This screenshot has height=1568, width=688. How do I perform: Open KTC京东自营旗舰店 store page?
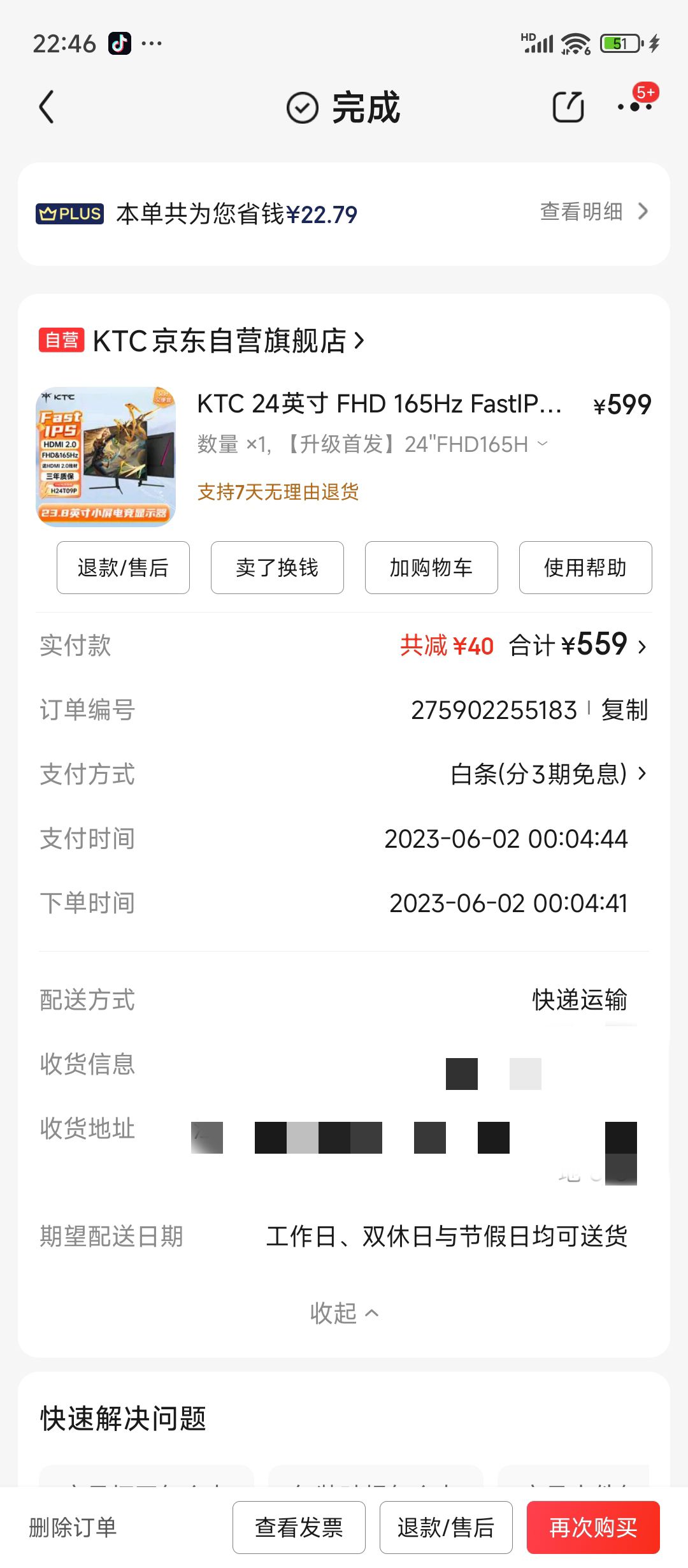pos(202,341)
